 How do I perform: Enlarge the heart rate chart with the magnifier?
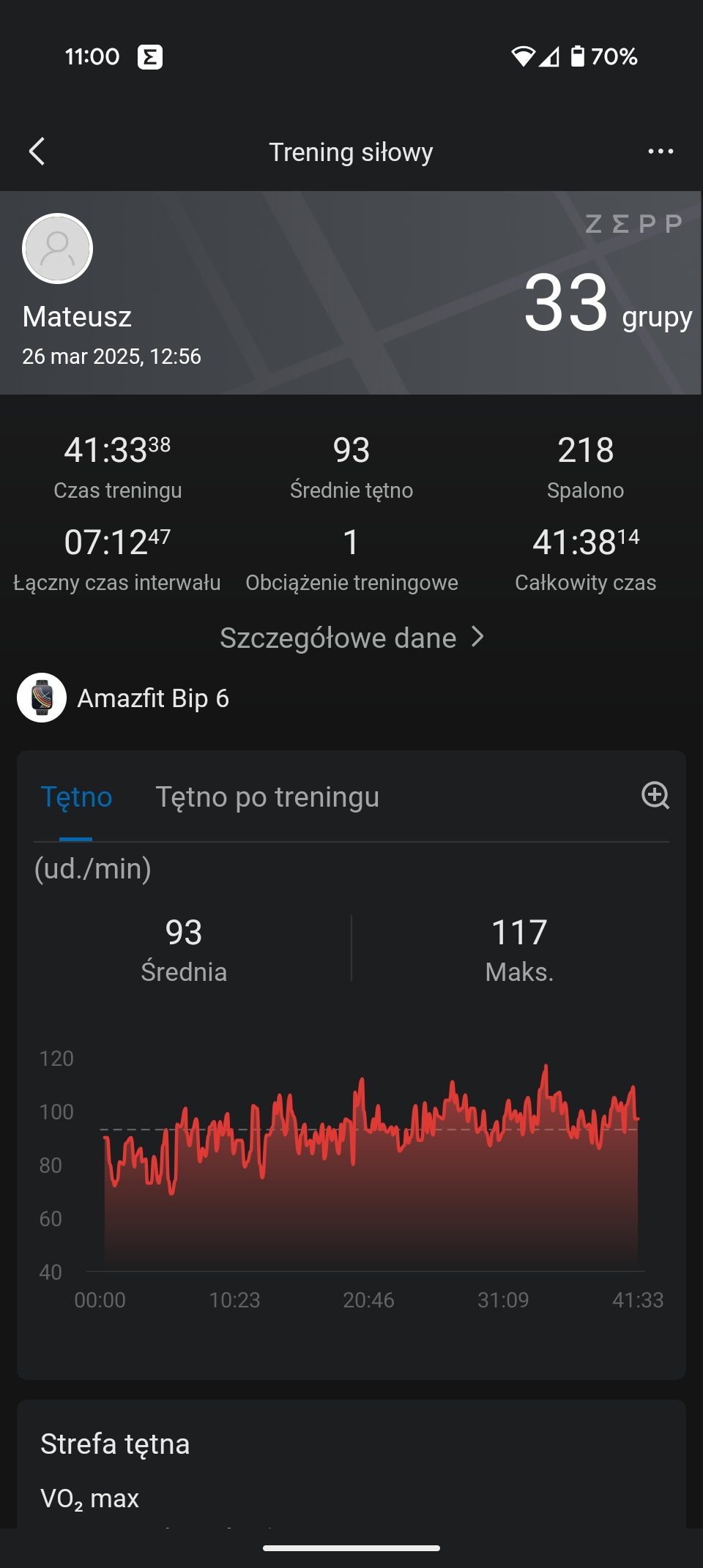pyautogui.click(x=655, y=795)
